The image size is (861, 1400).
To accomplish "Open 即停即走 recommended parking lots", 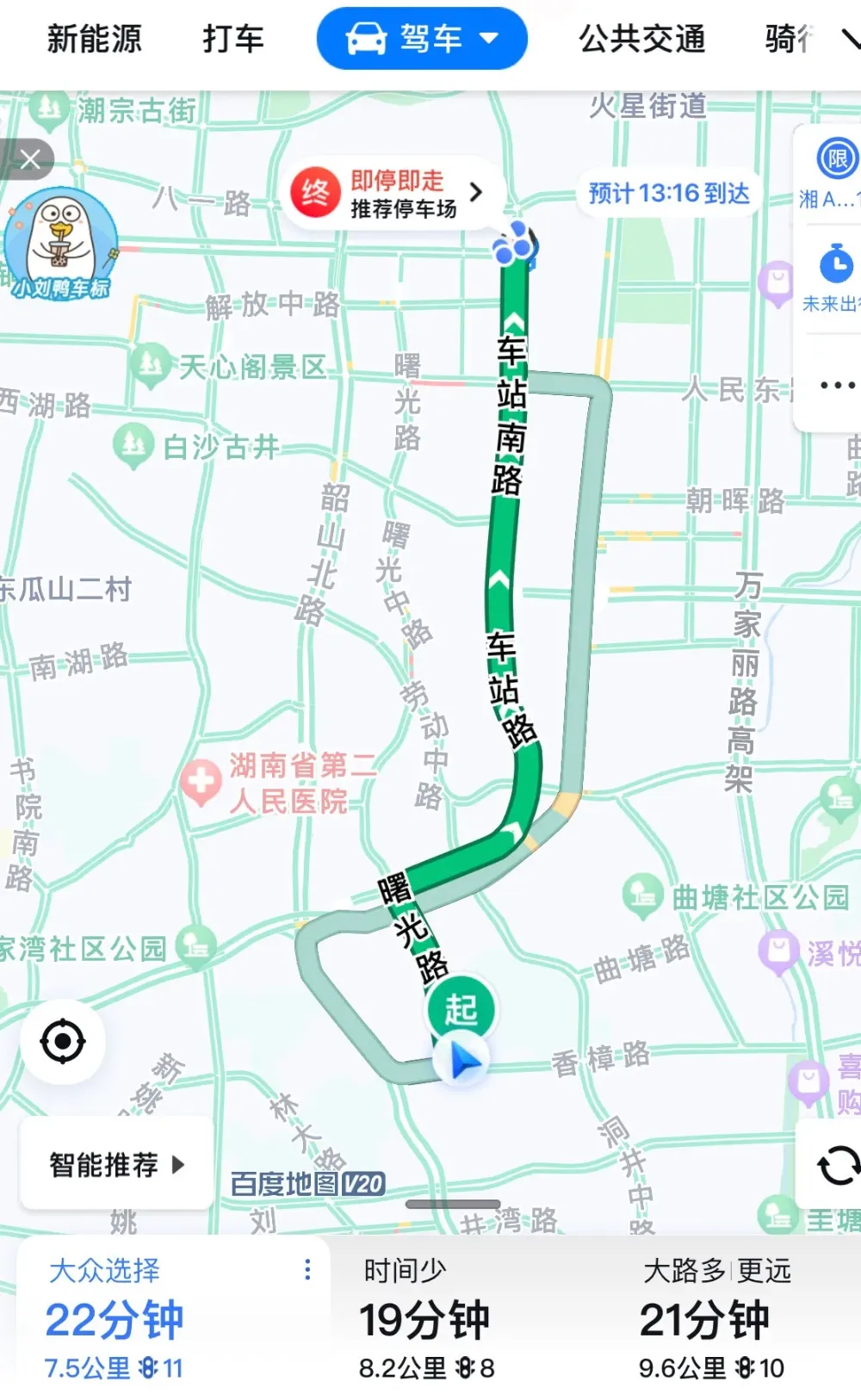I will tap(389, 193).
